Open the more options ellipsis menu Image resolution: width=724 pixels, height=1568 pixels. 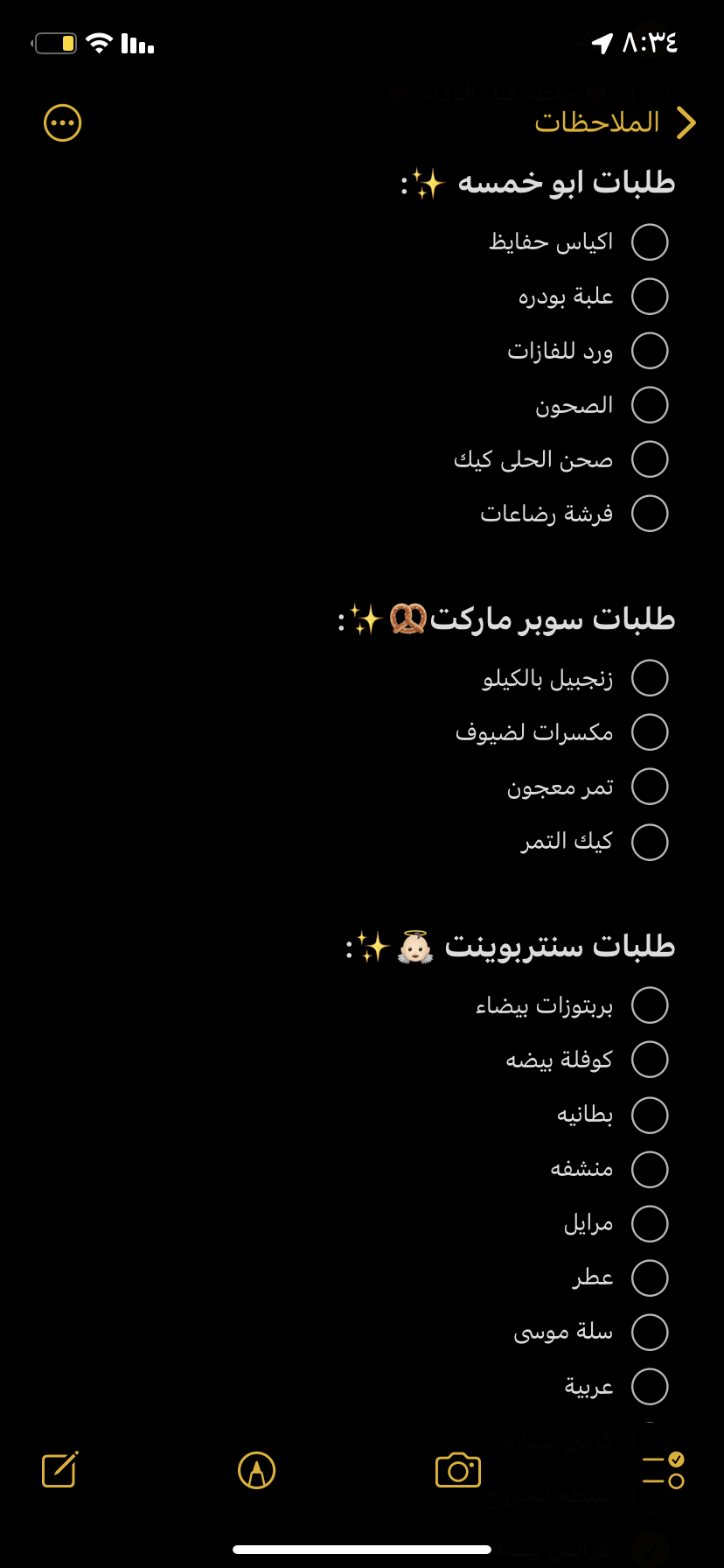coord(63,123)
